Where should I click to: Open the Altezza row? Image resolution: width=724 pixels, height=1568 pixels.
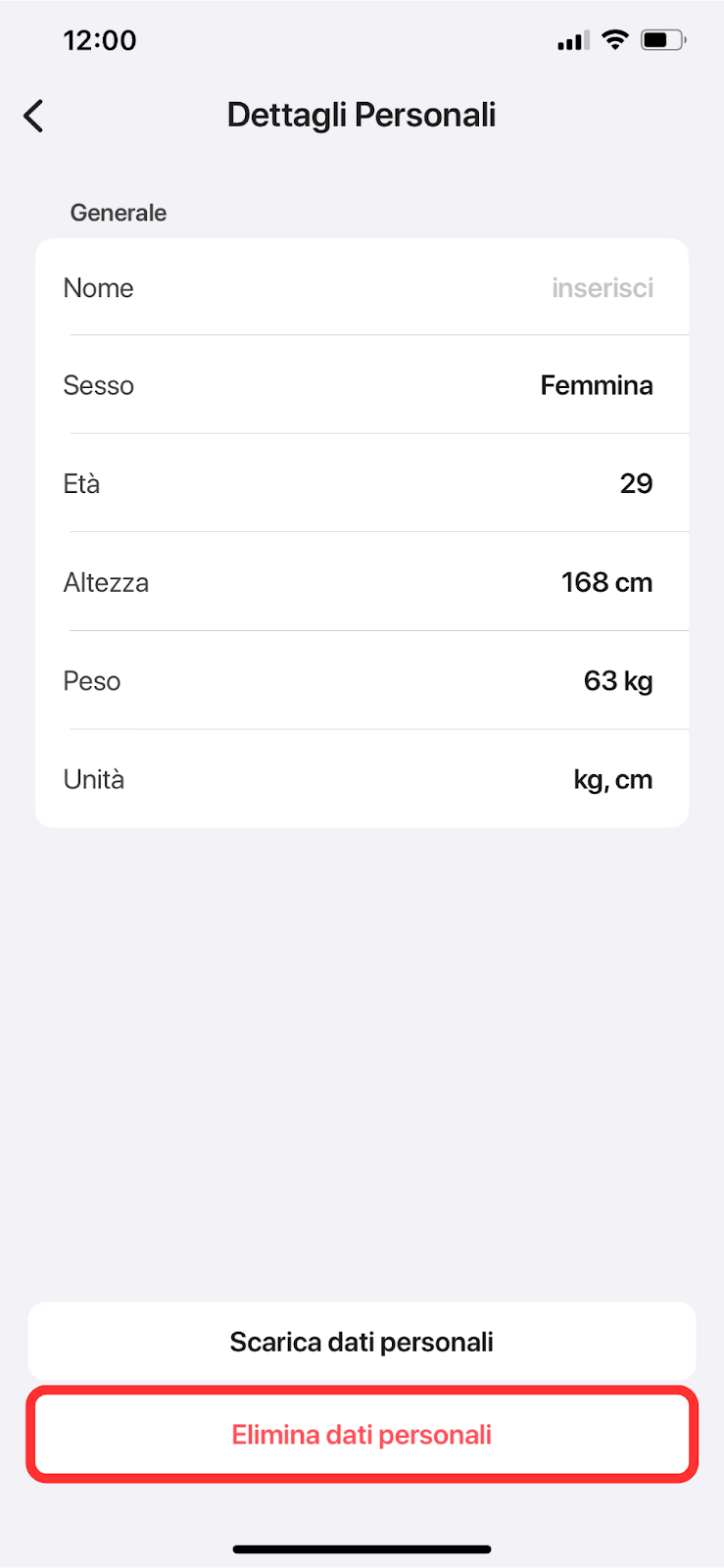pos(362,582)
